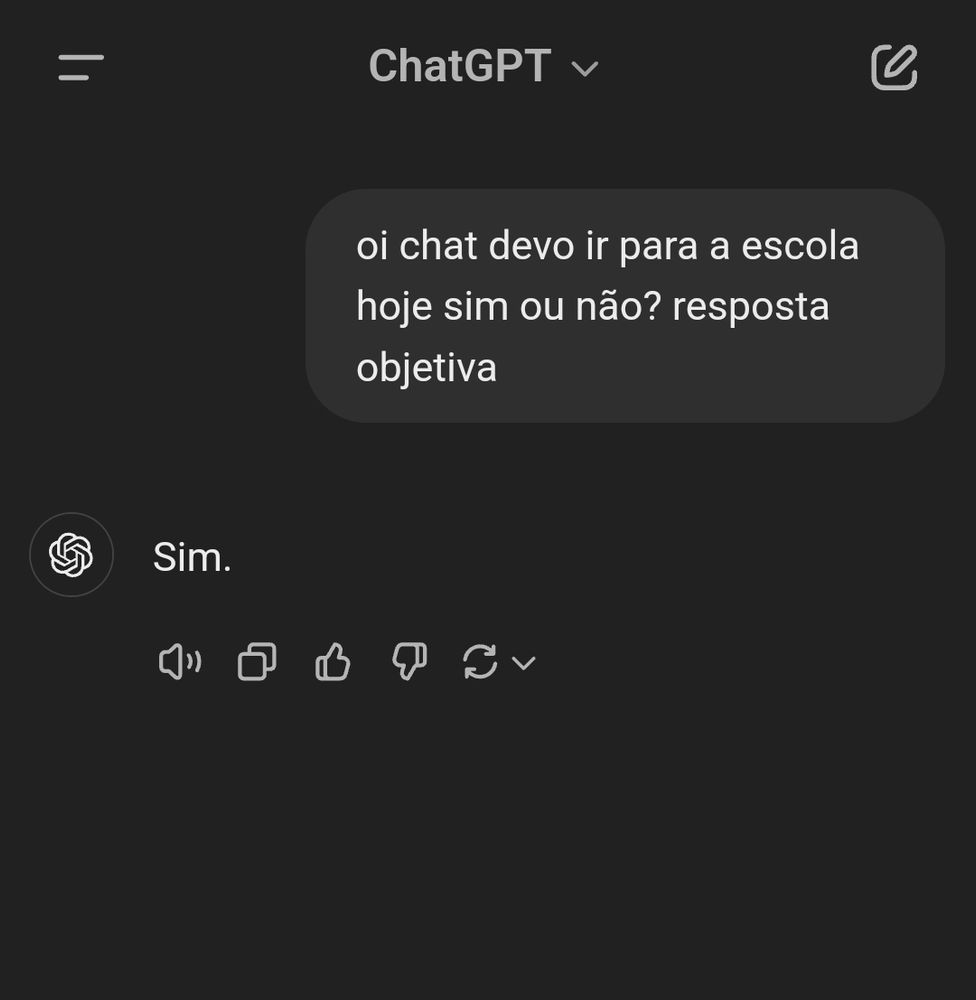This screenshot has width=976, height=1000.
Task: Tap the assistant message row beside the logo
Action: pos(190,555)
